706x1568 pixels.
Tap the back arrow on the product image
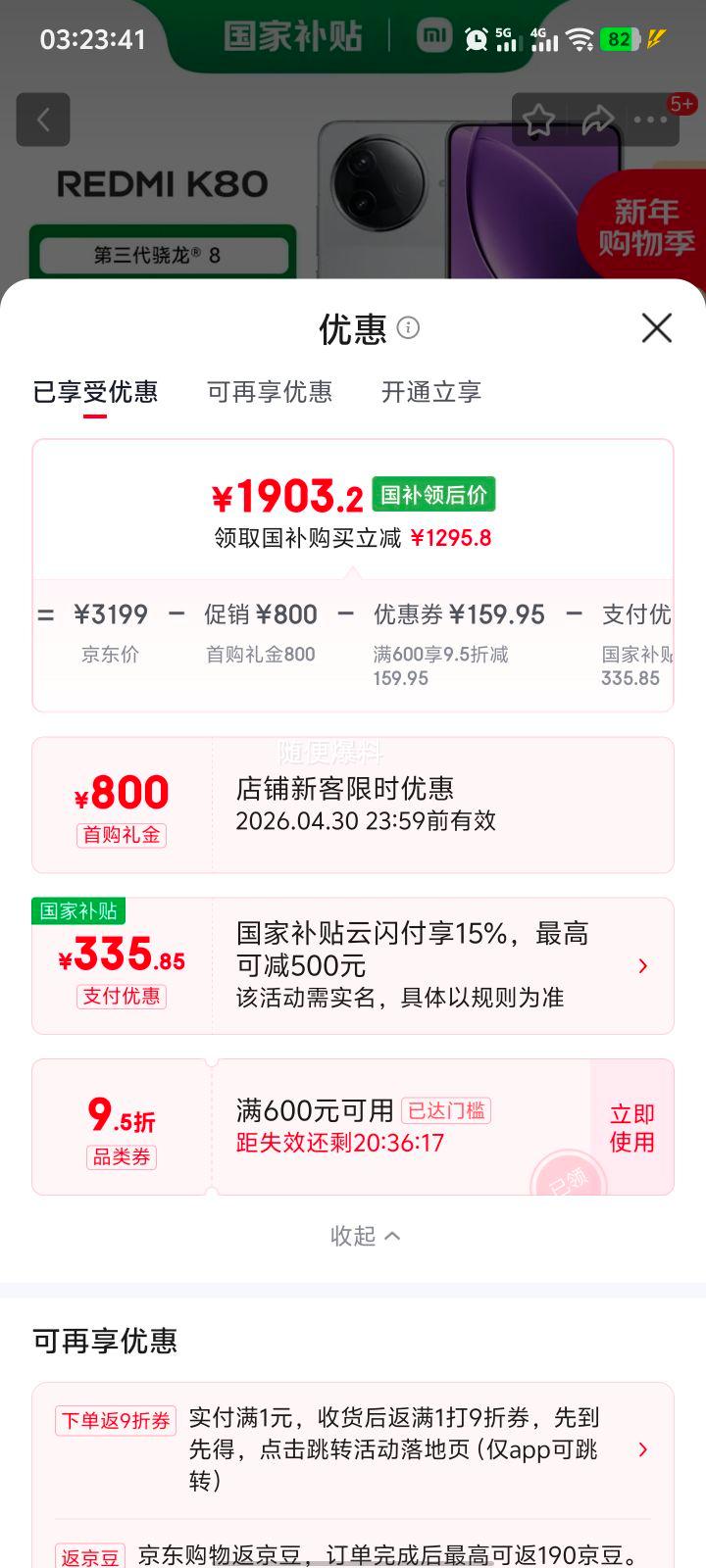coord(43,119)
